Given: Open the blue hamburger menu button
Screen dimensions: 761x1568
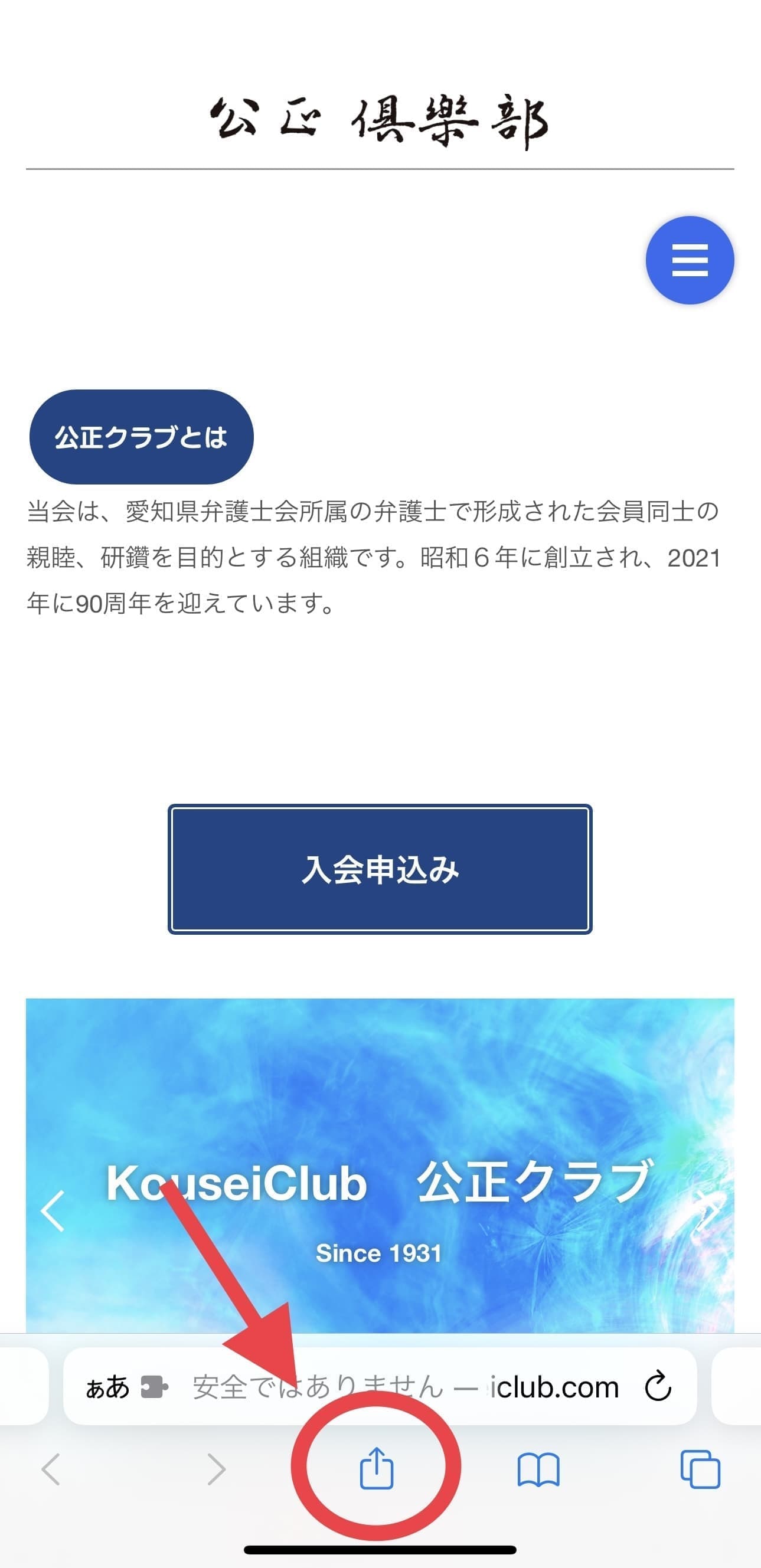Looking at the screenshot, I should 689,260.
